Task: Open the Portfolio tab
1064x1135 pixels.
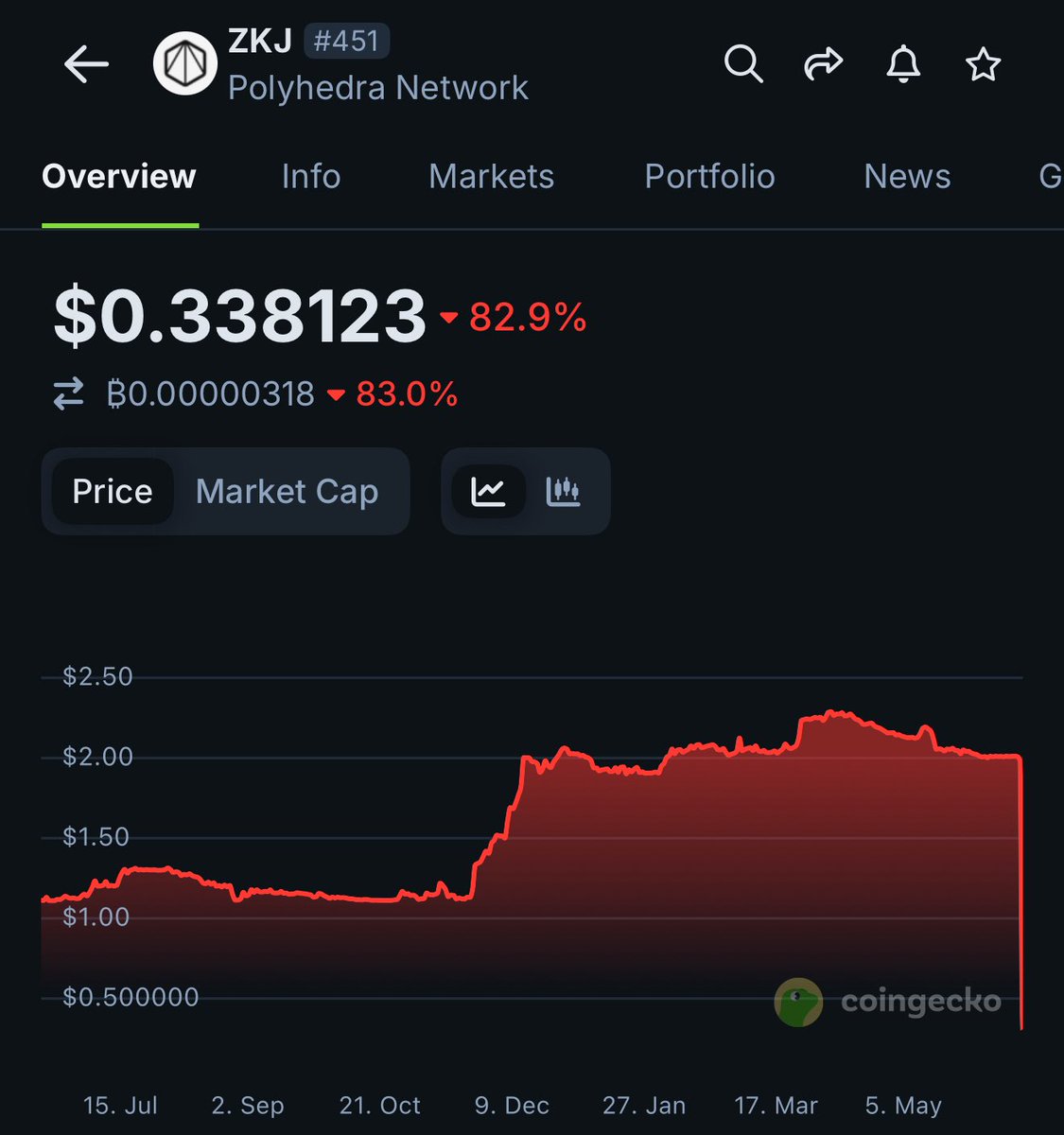Action: pyautogui.click(x=709, y=177)
